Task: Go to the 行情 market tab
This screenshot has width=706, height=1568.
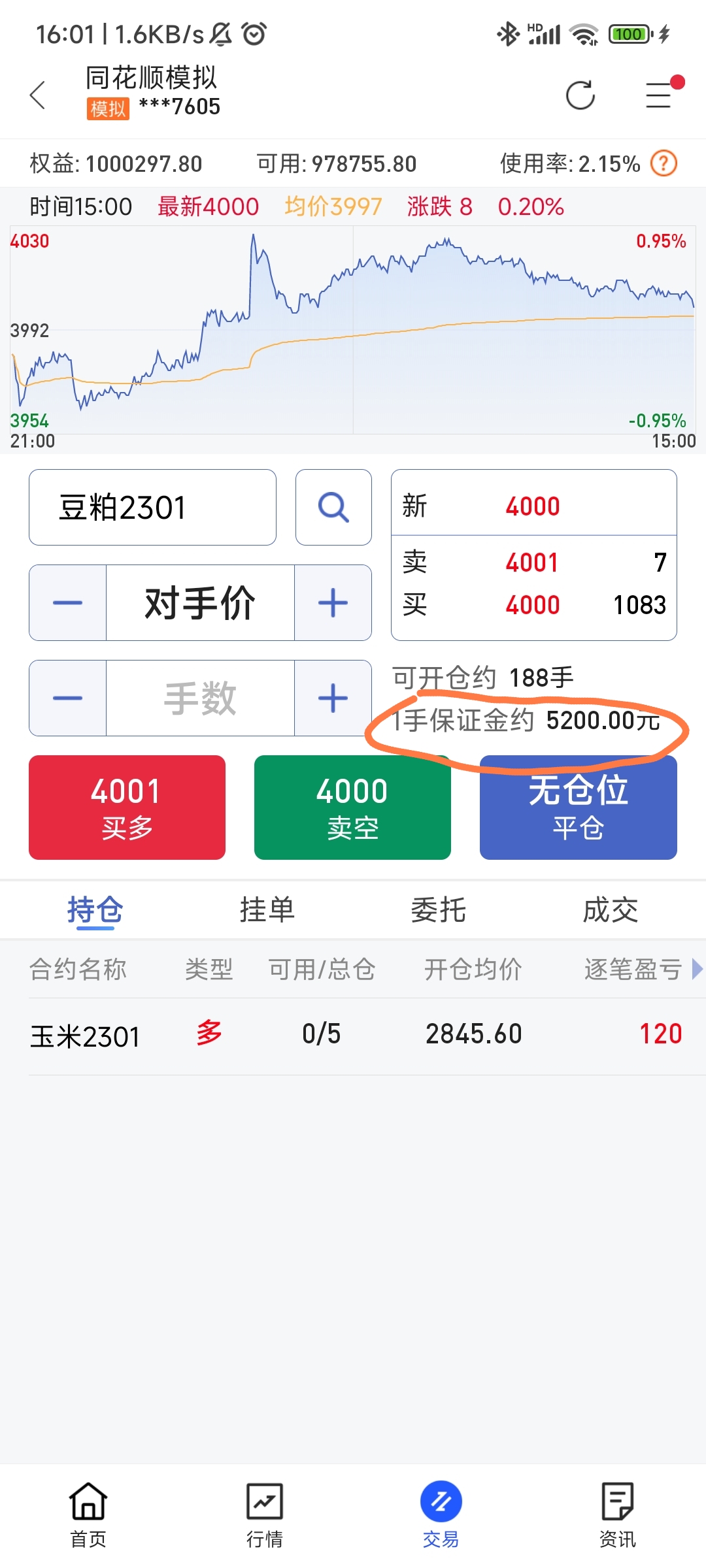Action: [265, 1516]
